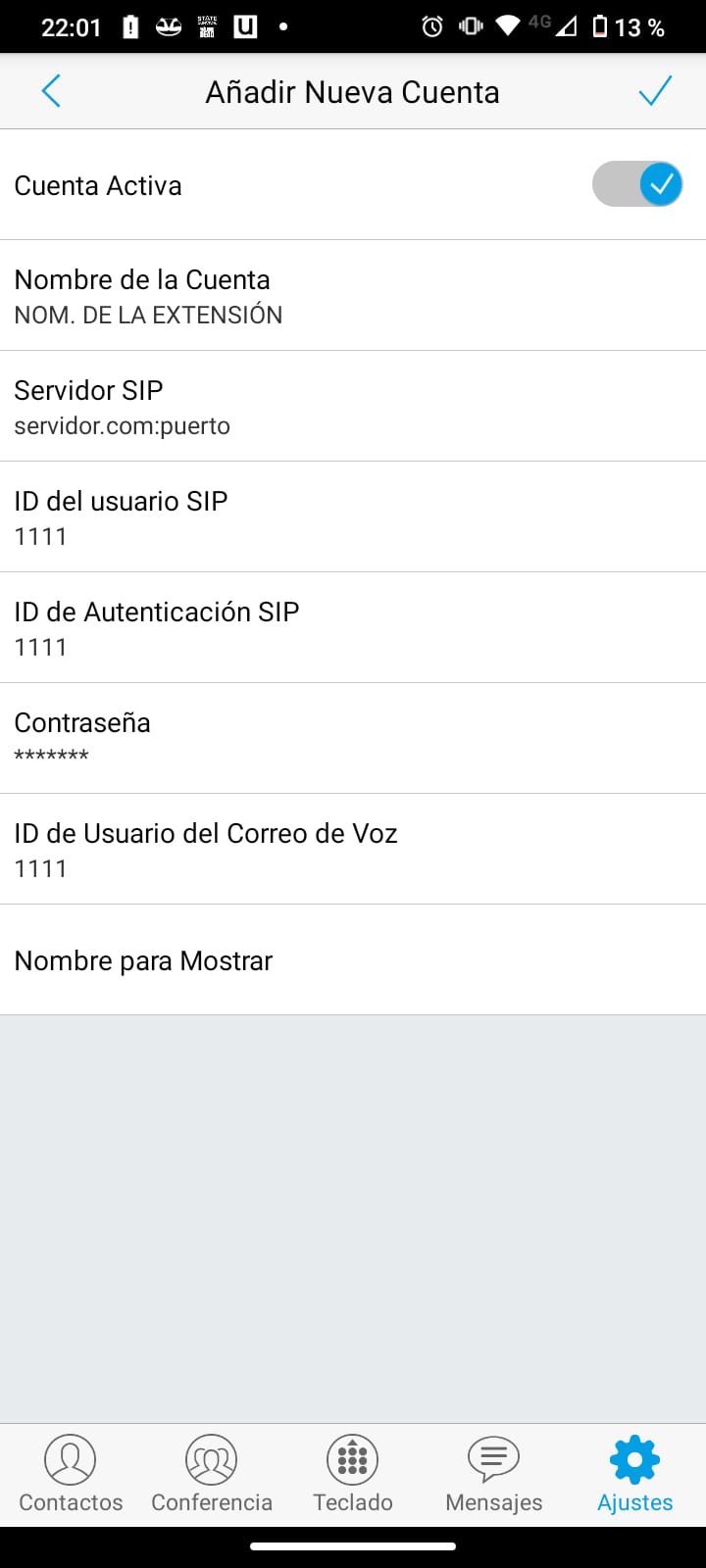The height and width of the screenshot is (1568, 706).
Task: Select the Ajustes tab
Action: pos(635,1475)
